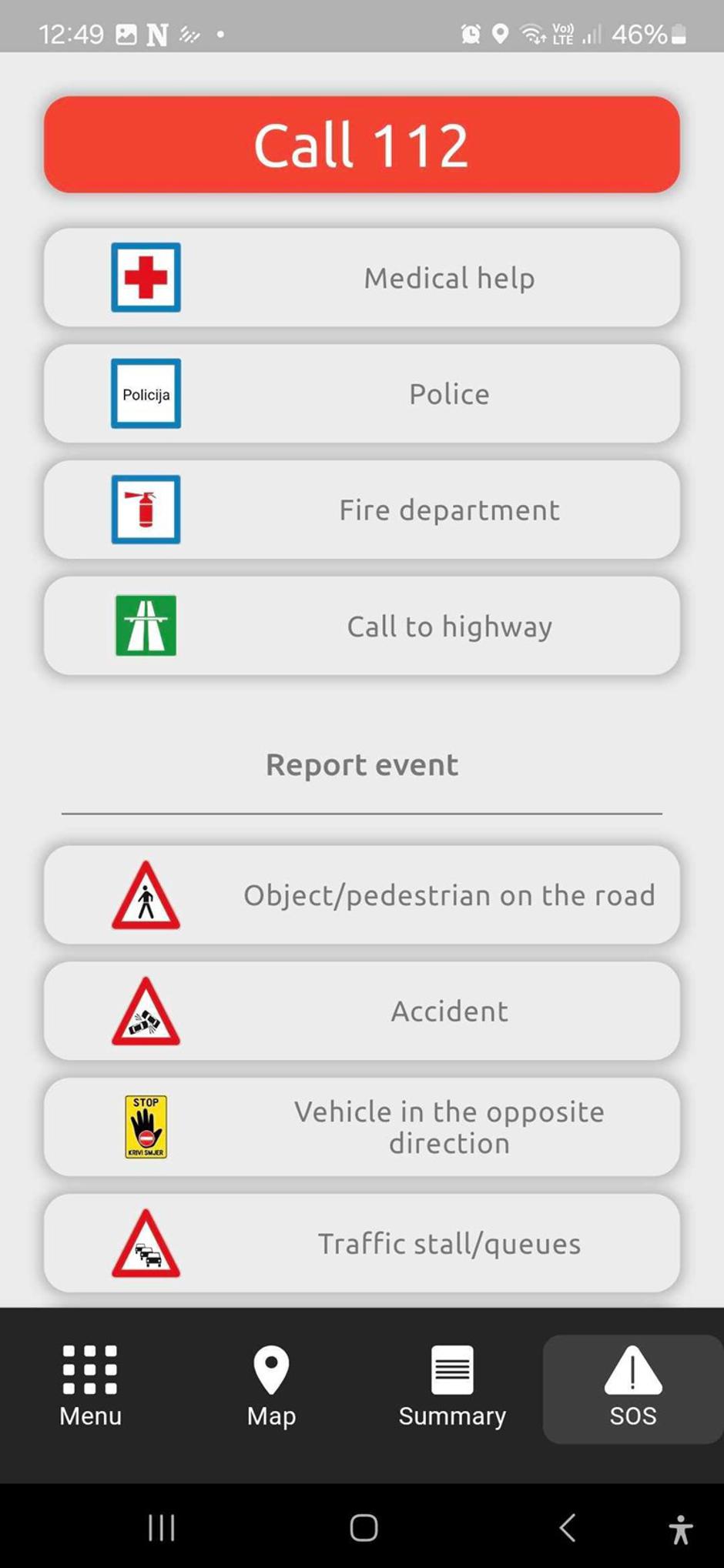The width and height of the screenshot is (724, 1568).
Task: Choose Call to highway
Action: (361, 626)
